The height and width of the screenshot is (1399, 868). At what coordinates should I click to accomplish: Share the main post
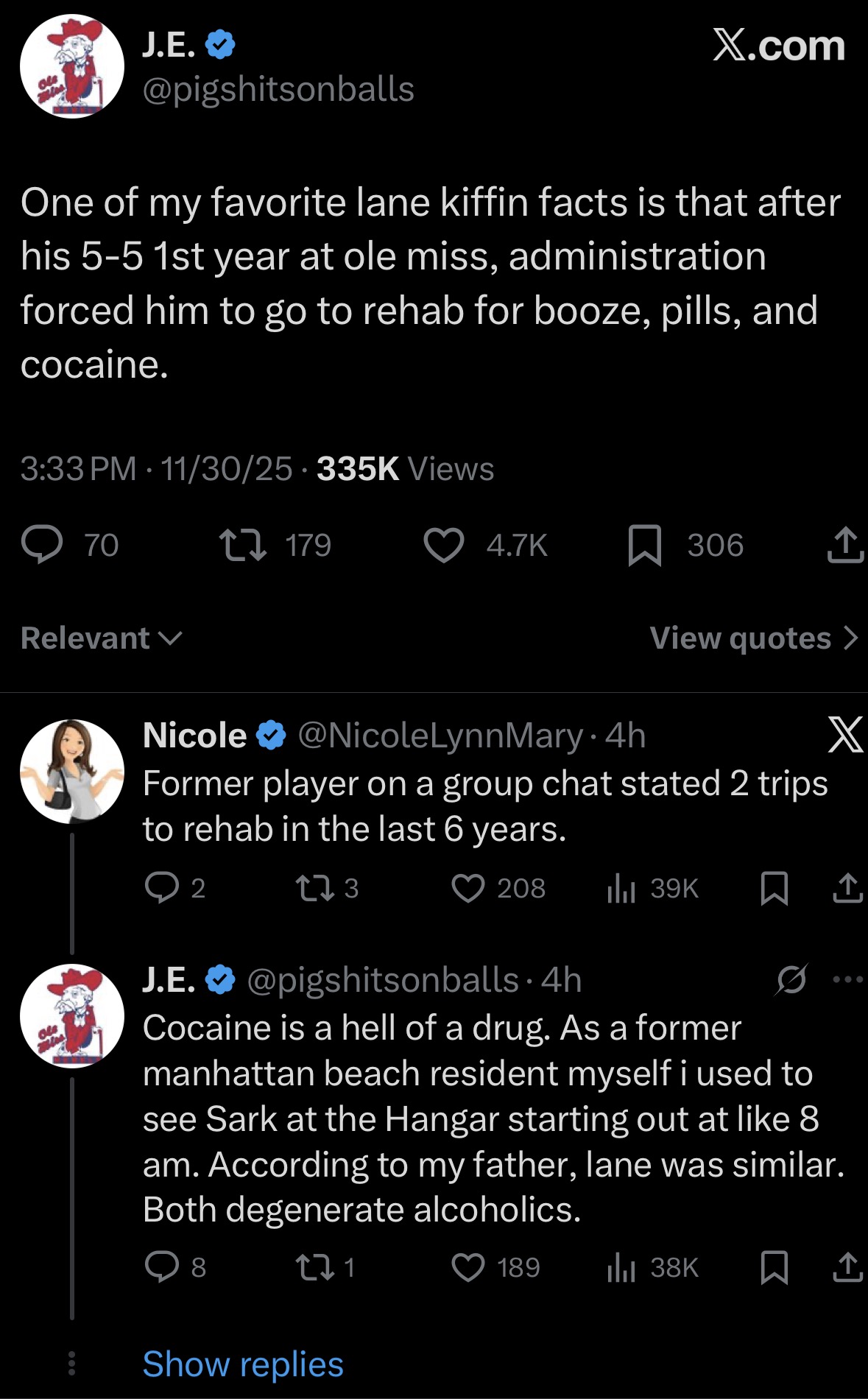[845, 546]
